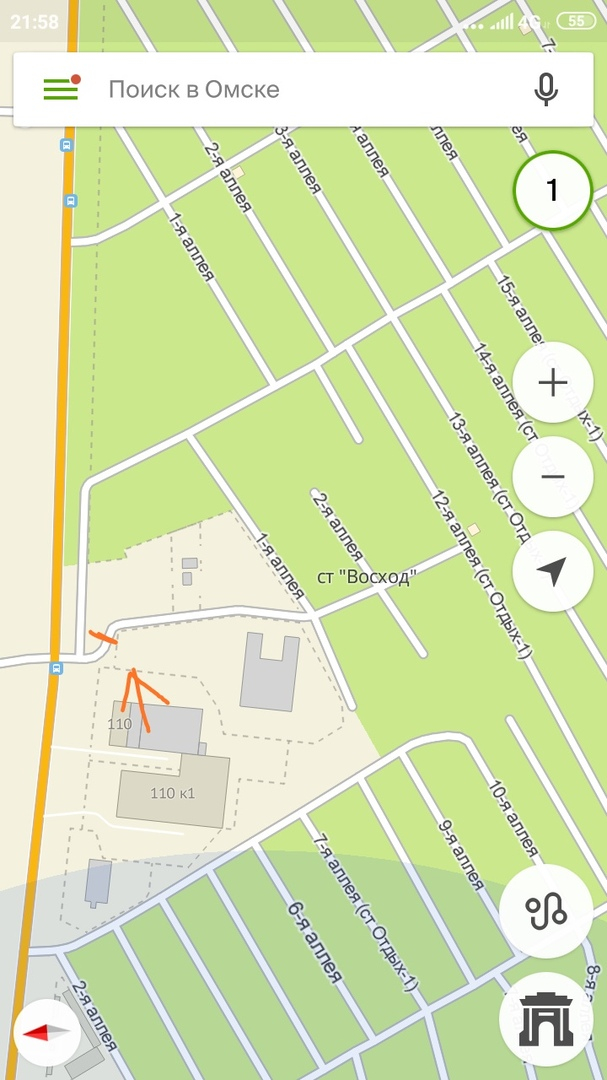Open the hamburger menu
This screenshot has height=1080, width=607.
[x=61, y=89]
